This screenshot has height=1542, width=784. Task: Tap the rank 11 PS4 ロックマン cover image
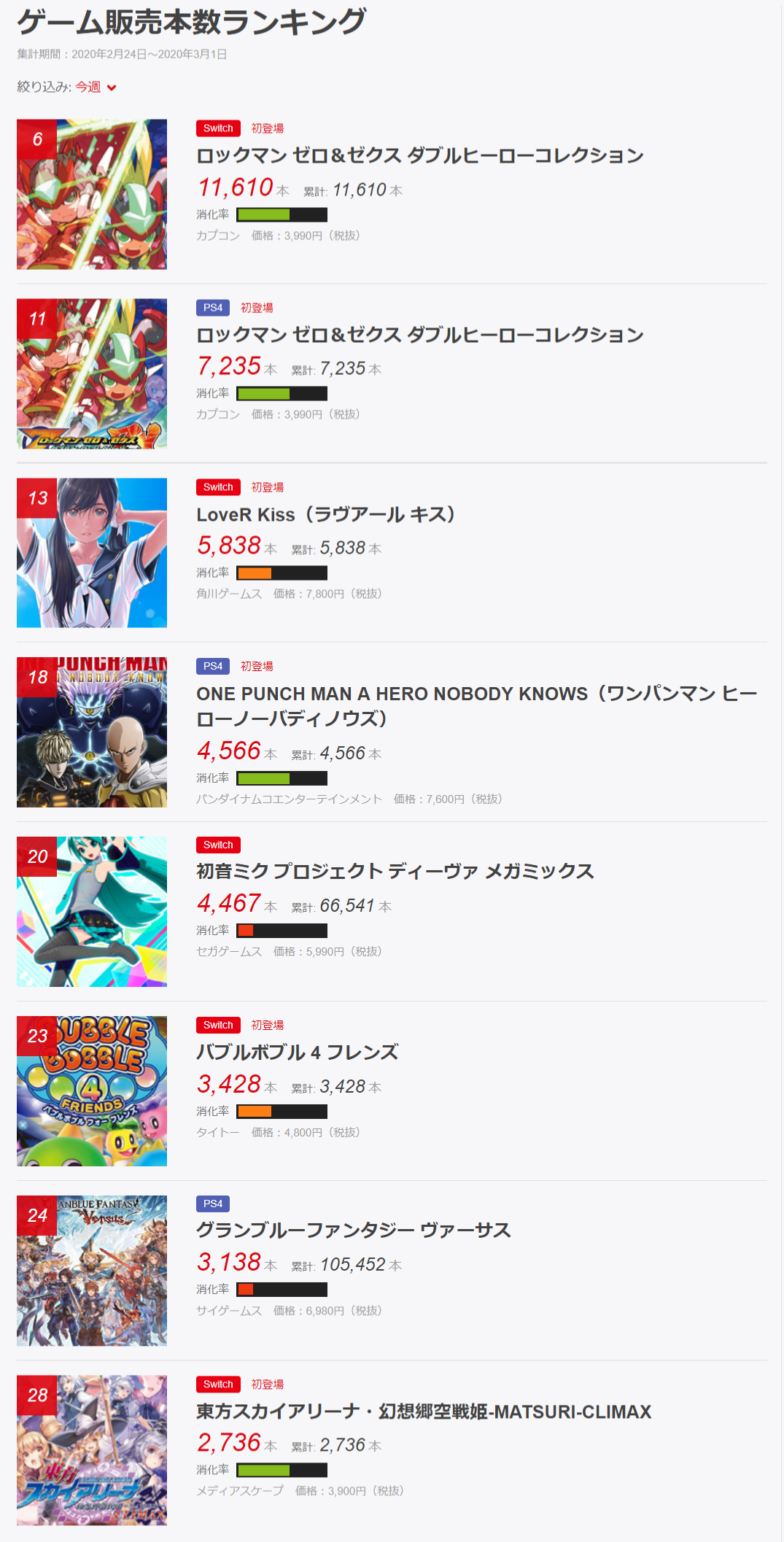pyautogui.click(x=92, y=373)
